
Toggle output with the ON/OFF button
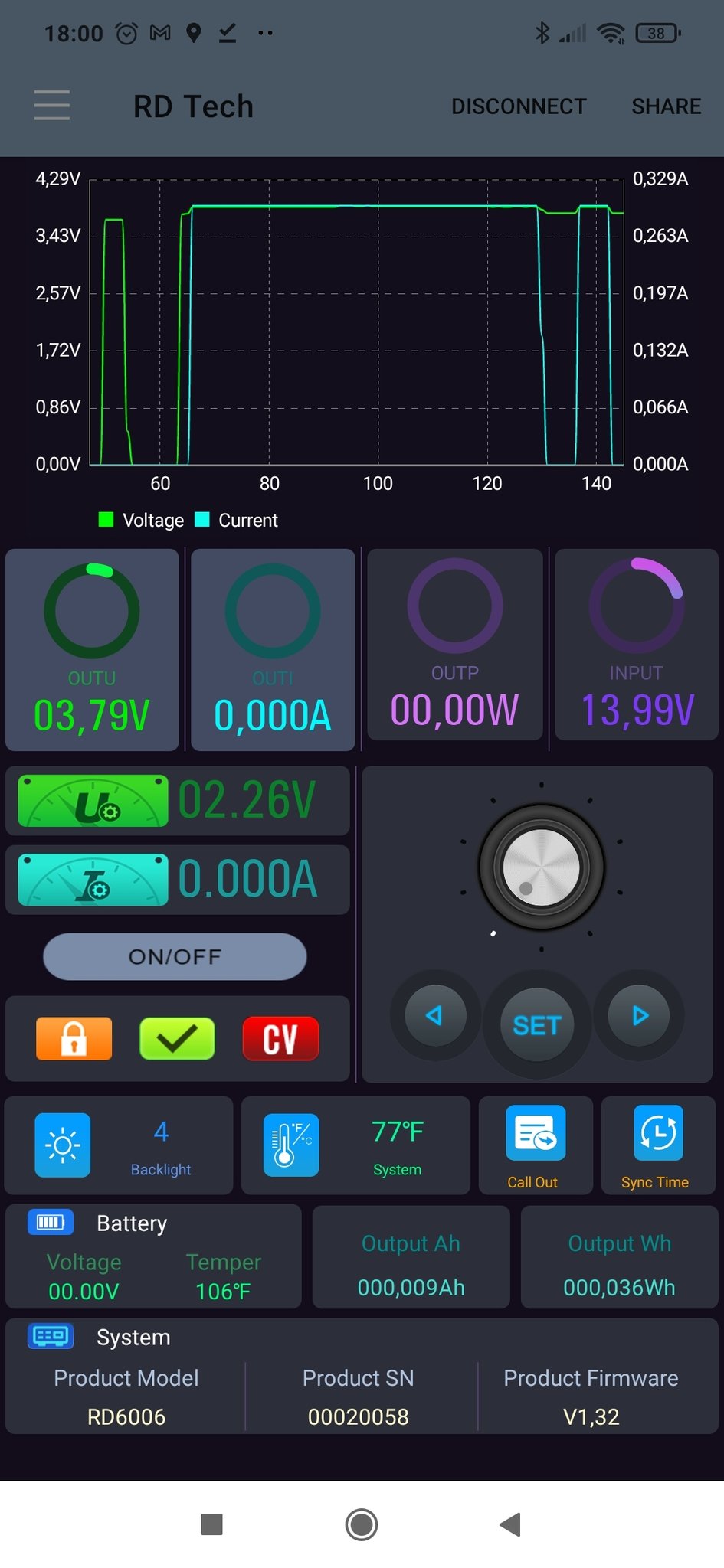(175, 956)
